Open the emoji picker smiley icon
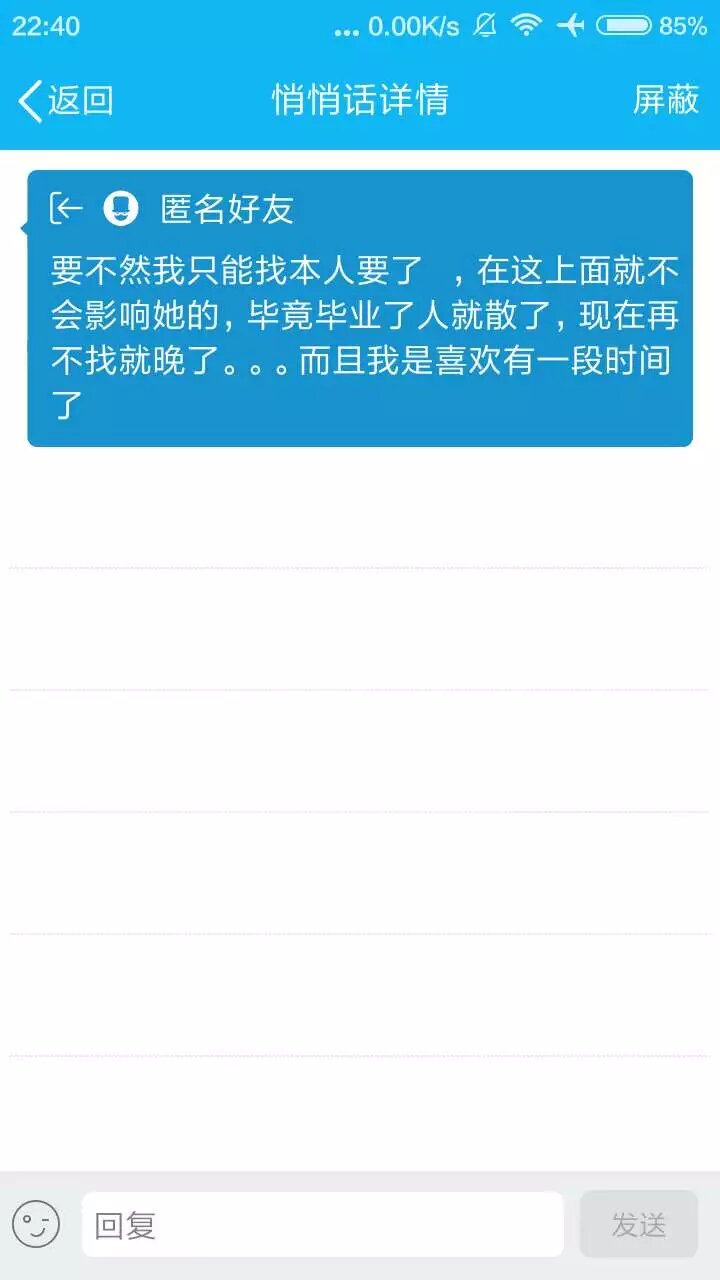Viewport: 720px width, 1280px height. (36, 1224)
